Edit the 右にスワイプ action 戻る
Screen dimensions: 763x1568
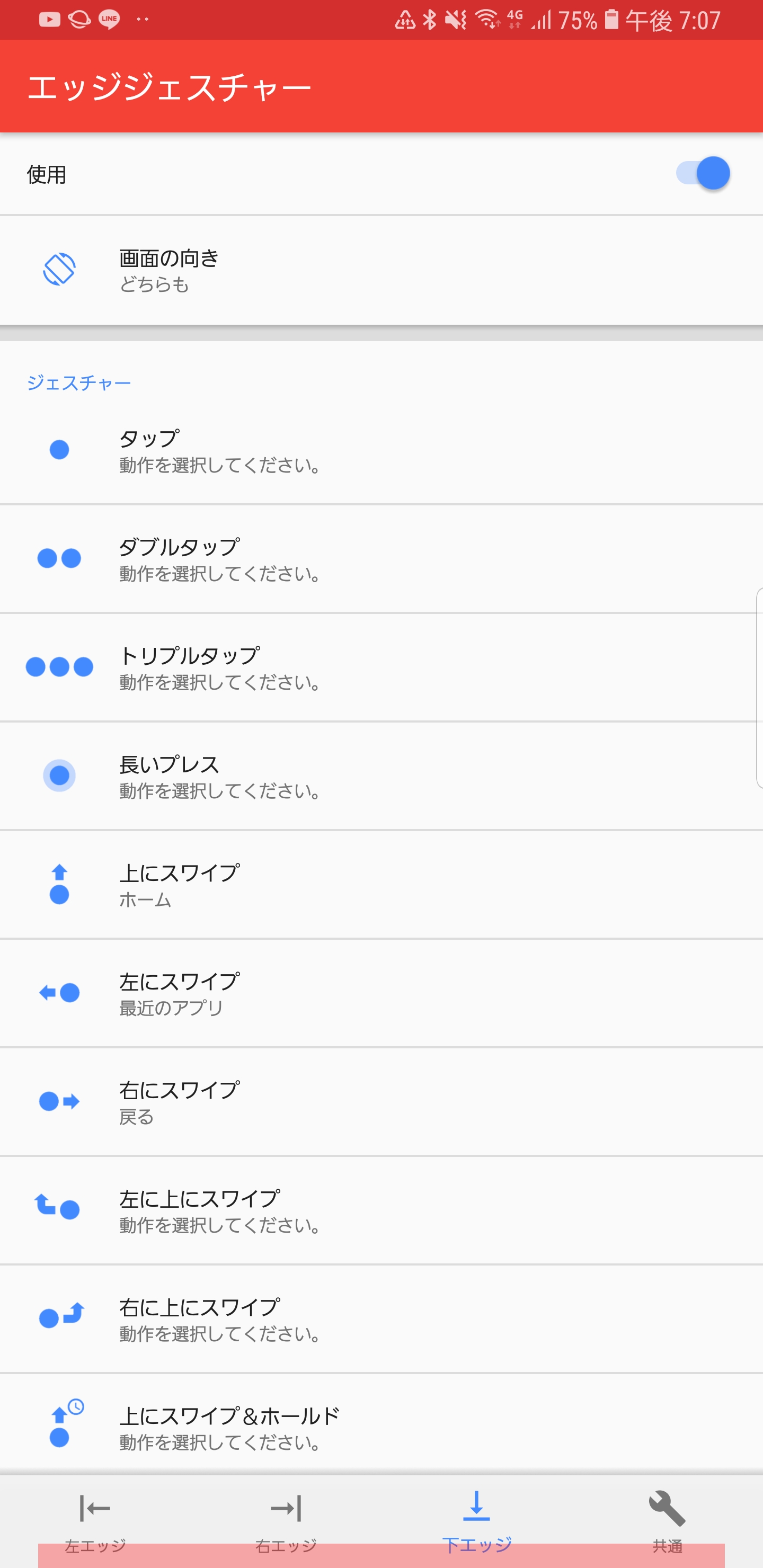pyautogui.click(x=381, y=1102)
